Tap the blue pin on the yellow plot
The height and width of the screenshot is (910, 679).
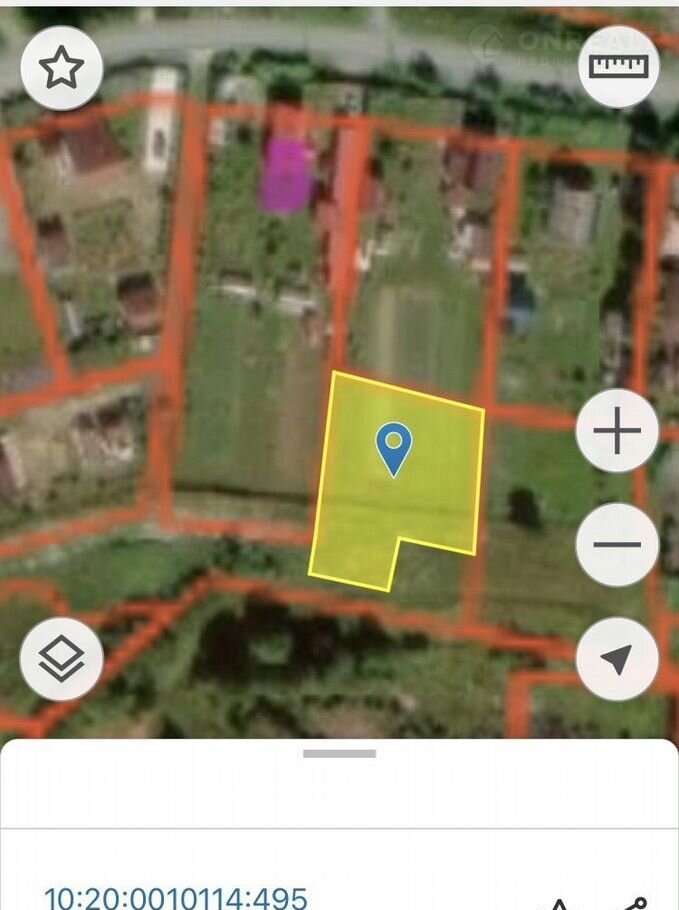(394, 447)
